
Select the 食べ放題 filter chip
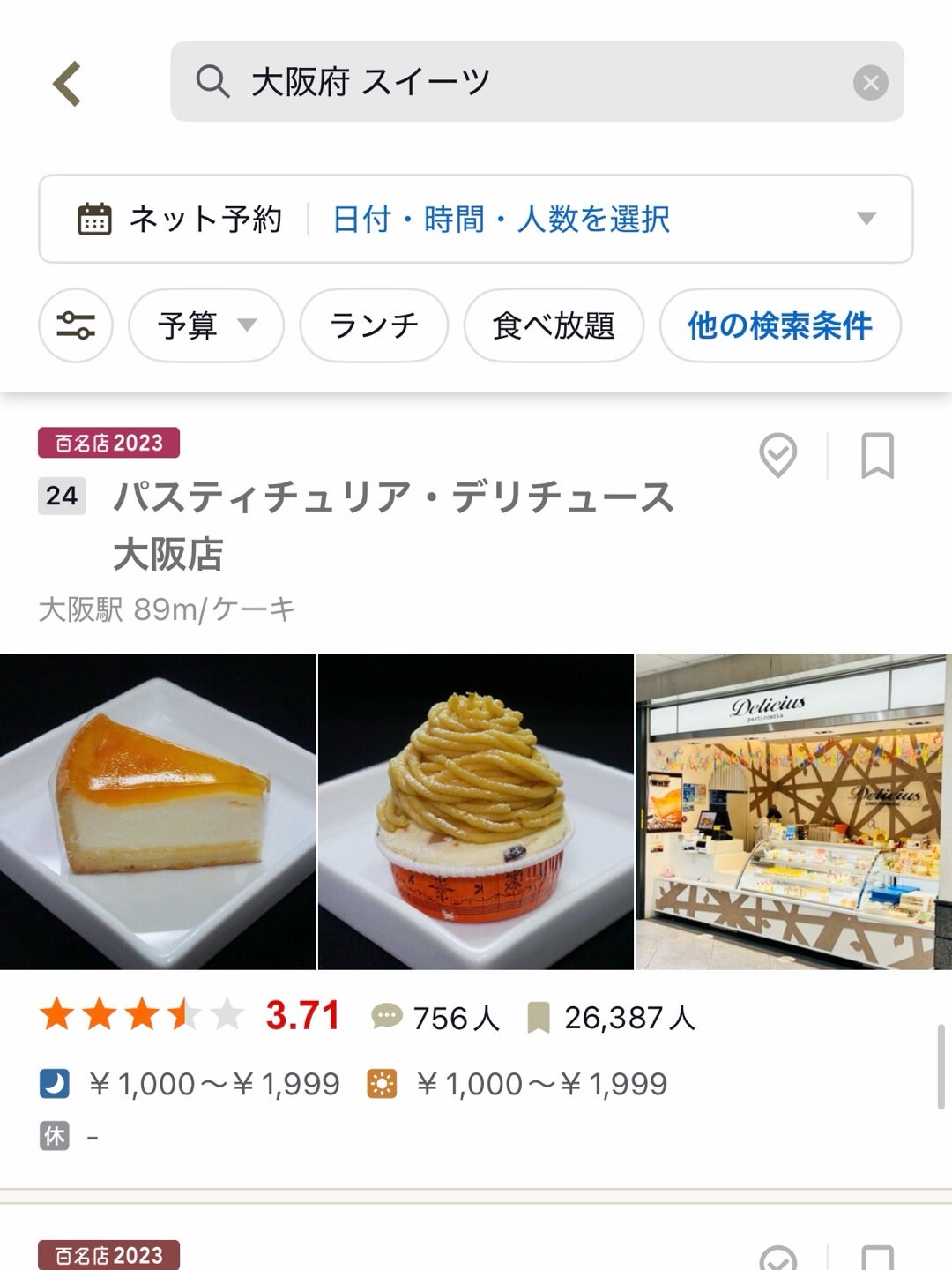pyautogui.click(x=554, y=325)
